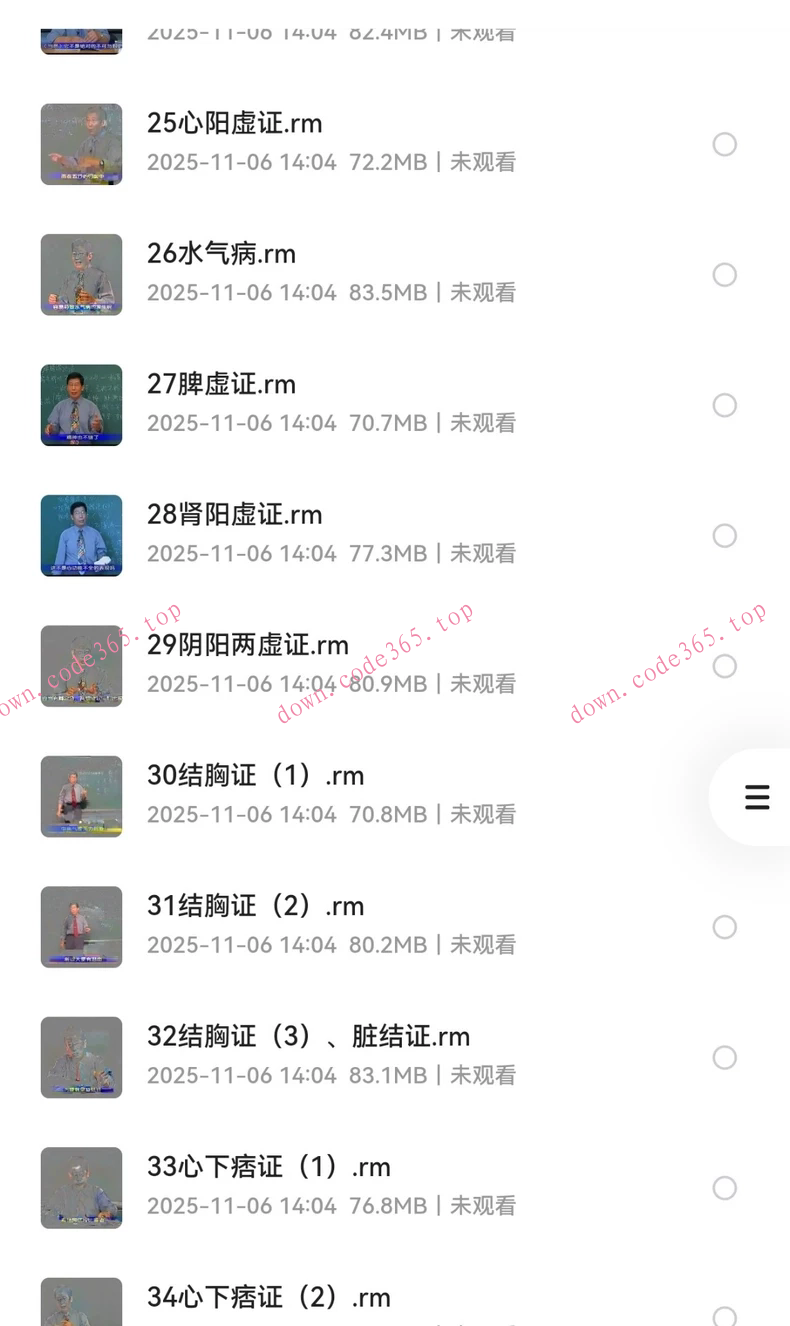Open the video 28肾阳虚证.rm
Image resolution: width=790 pixels, height=1326 pixels.
point(234,514)
